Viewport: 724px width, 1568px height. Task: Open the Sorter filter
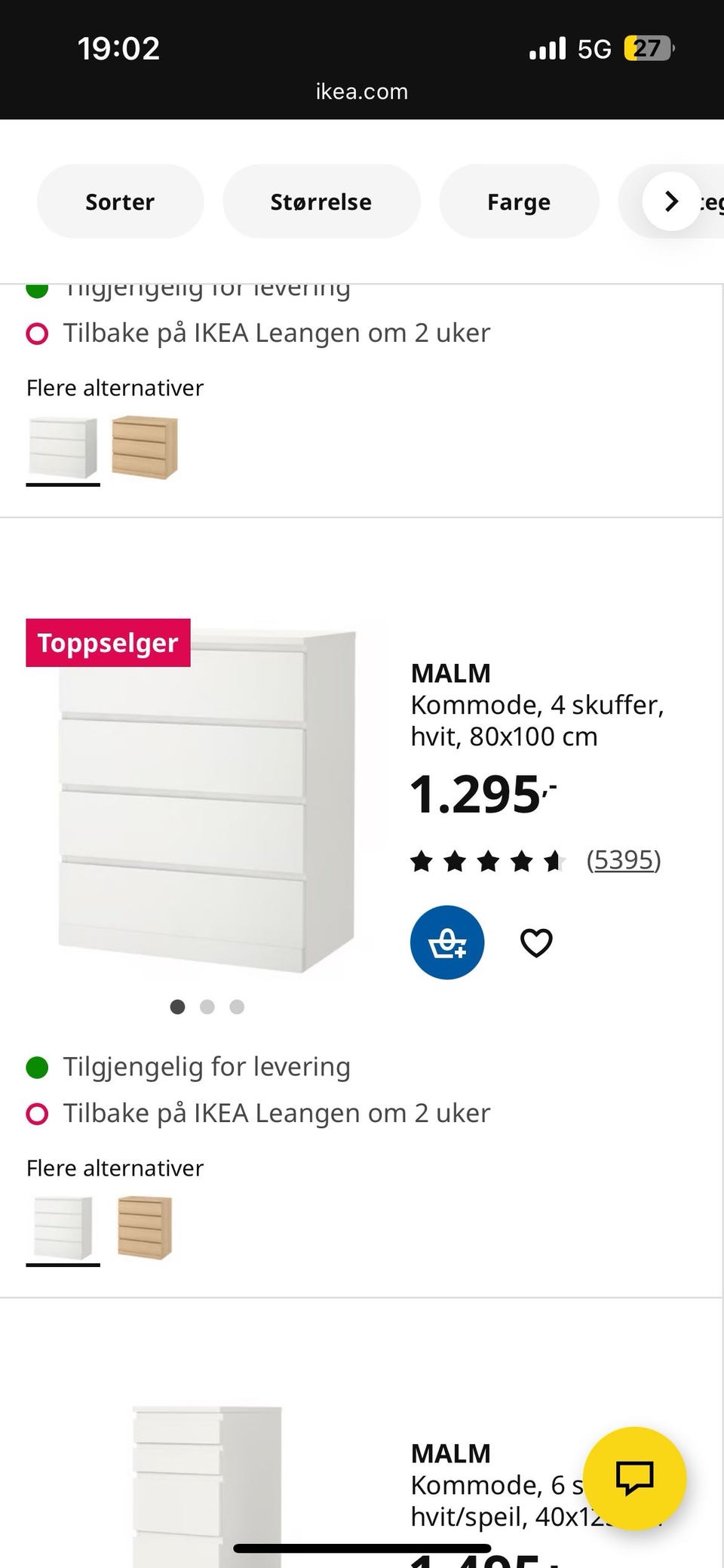tap(119, 201)
